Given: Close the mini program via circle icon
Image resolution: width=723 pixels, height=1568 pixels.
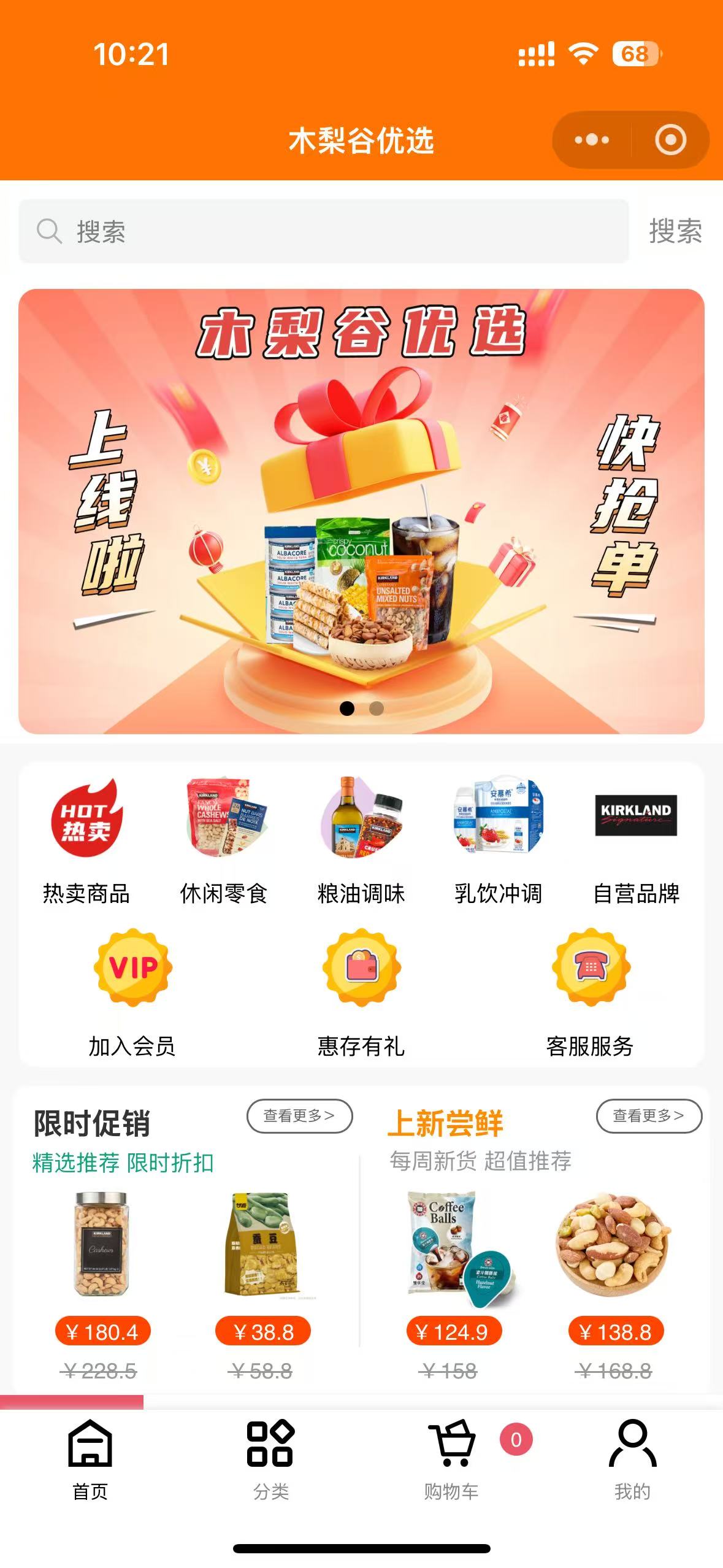Looking at the screenshot, I should click(670, 140).
